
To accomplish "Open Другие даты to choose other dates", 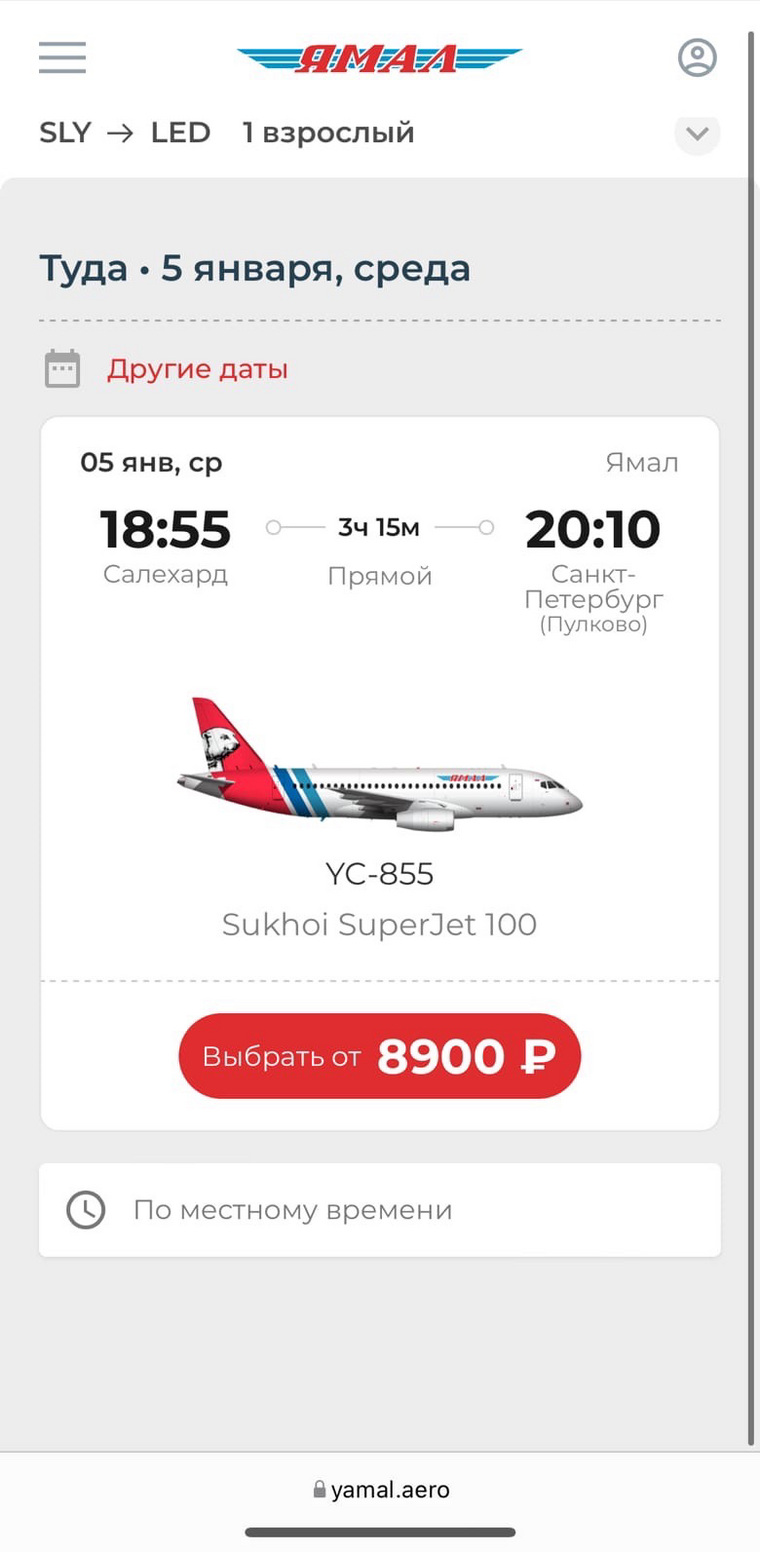I will [197, 369].
